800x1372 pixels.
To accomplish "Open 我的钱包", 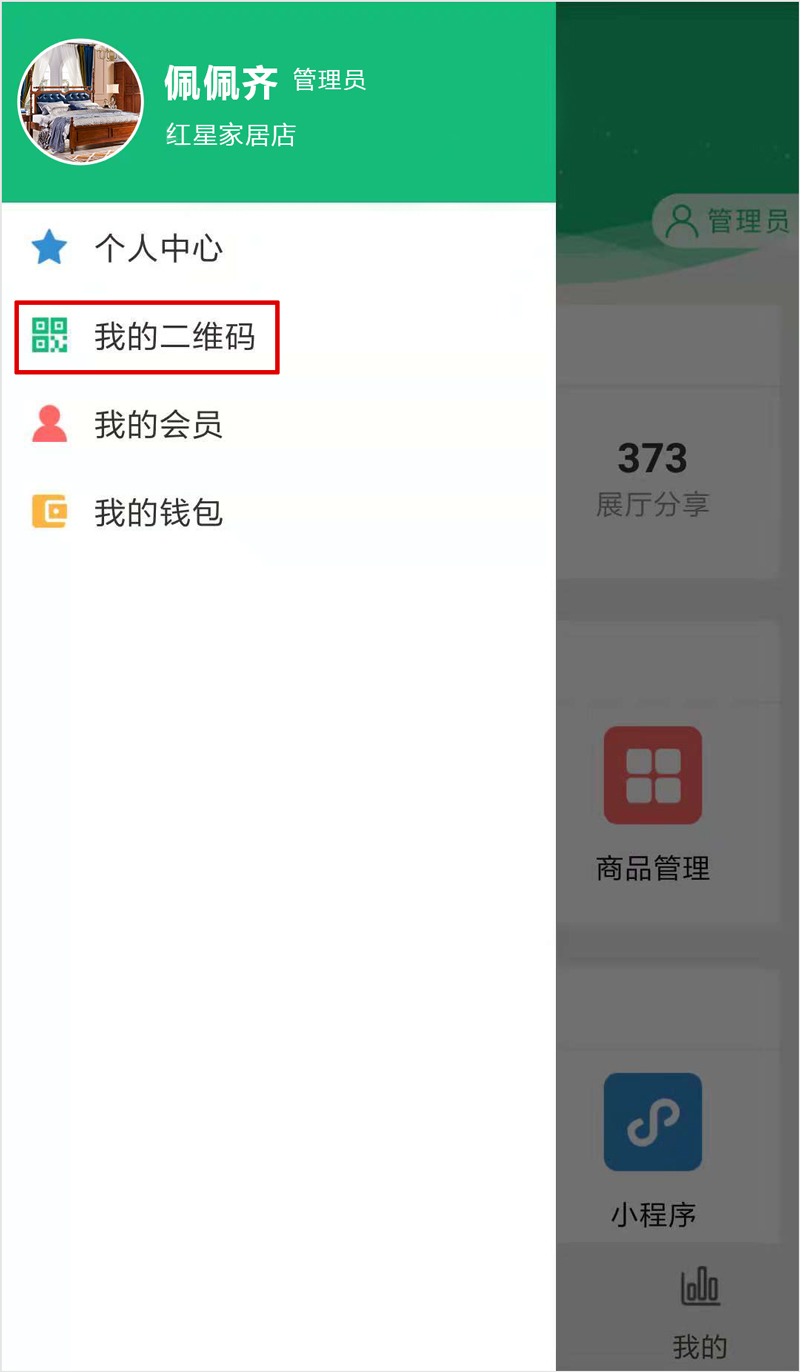I will click(x=278, y=513).
